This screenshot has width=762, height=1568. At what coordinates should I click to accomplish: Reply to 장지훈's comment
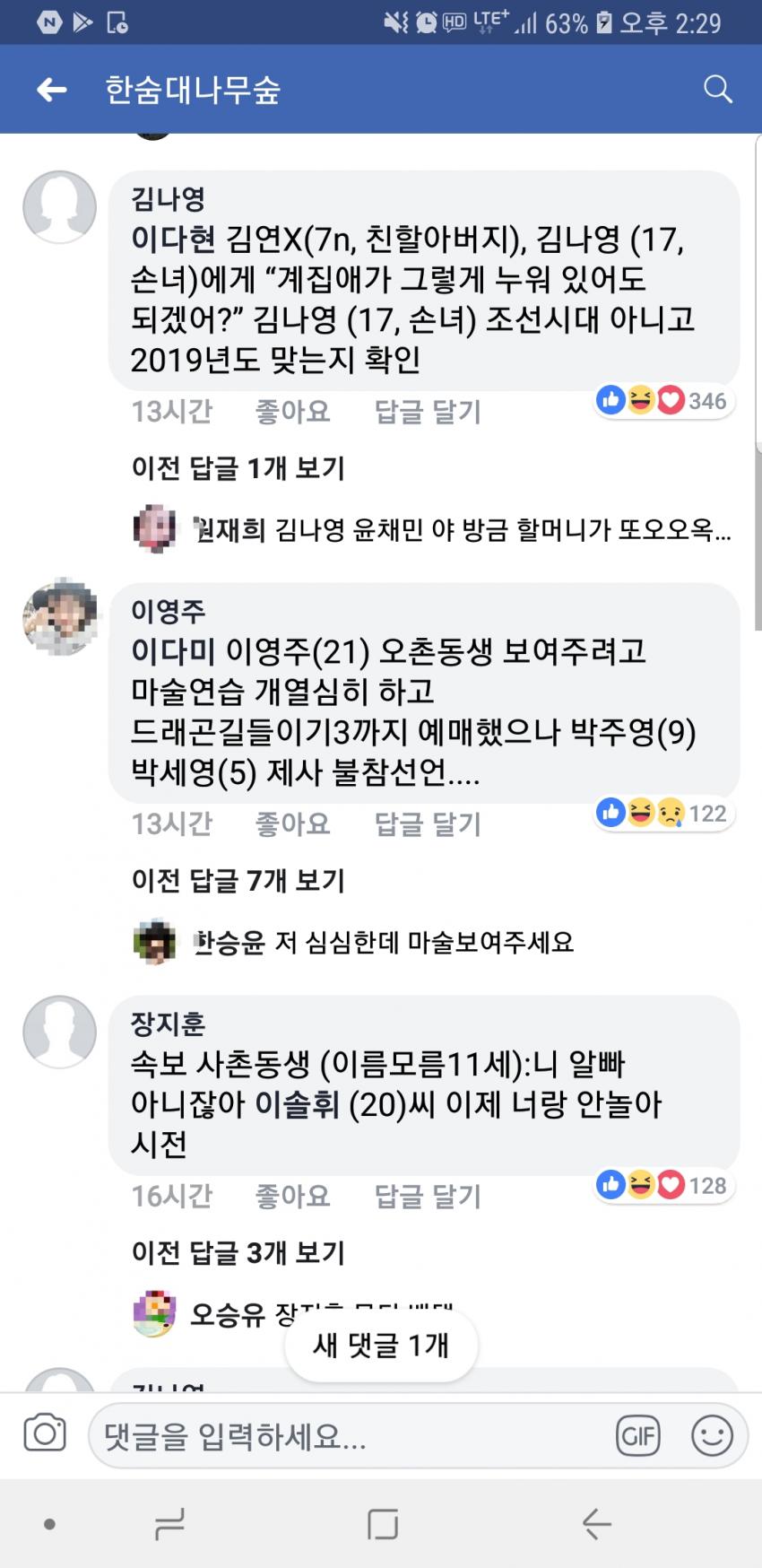click(428, 1196)
